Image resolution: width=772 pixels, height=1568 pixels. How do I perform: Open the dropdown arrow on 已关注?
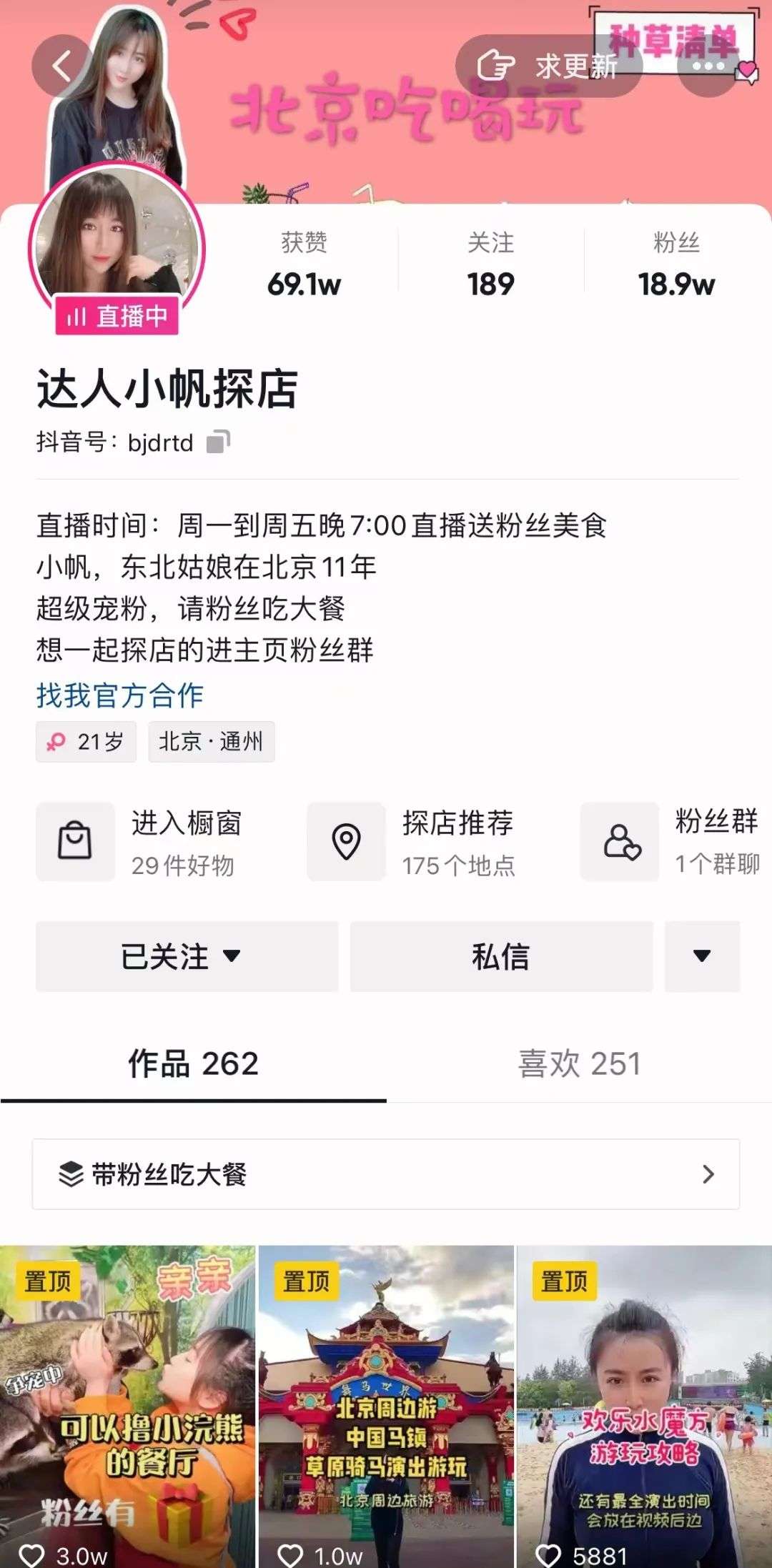click(233, 958)
